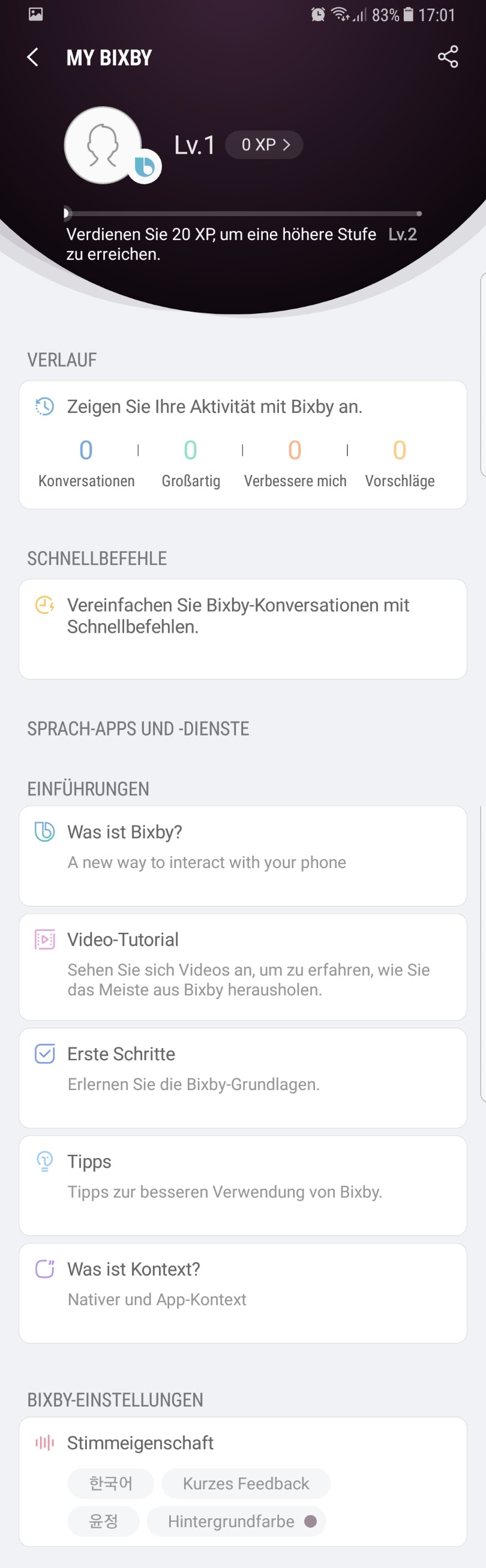Viewport: 486px width, 1568px height.
Task: Go back from My Bixby
Action: click(x=34, y=57)
